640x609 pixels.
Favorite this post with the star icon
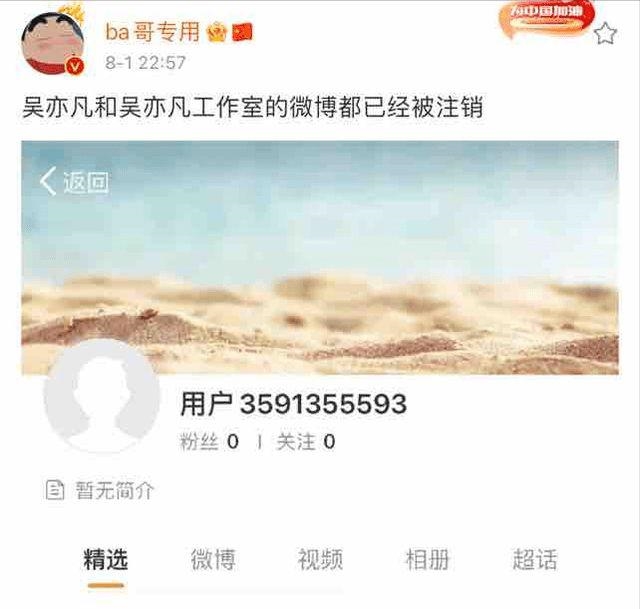[x=605, y=35]
